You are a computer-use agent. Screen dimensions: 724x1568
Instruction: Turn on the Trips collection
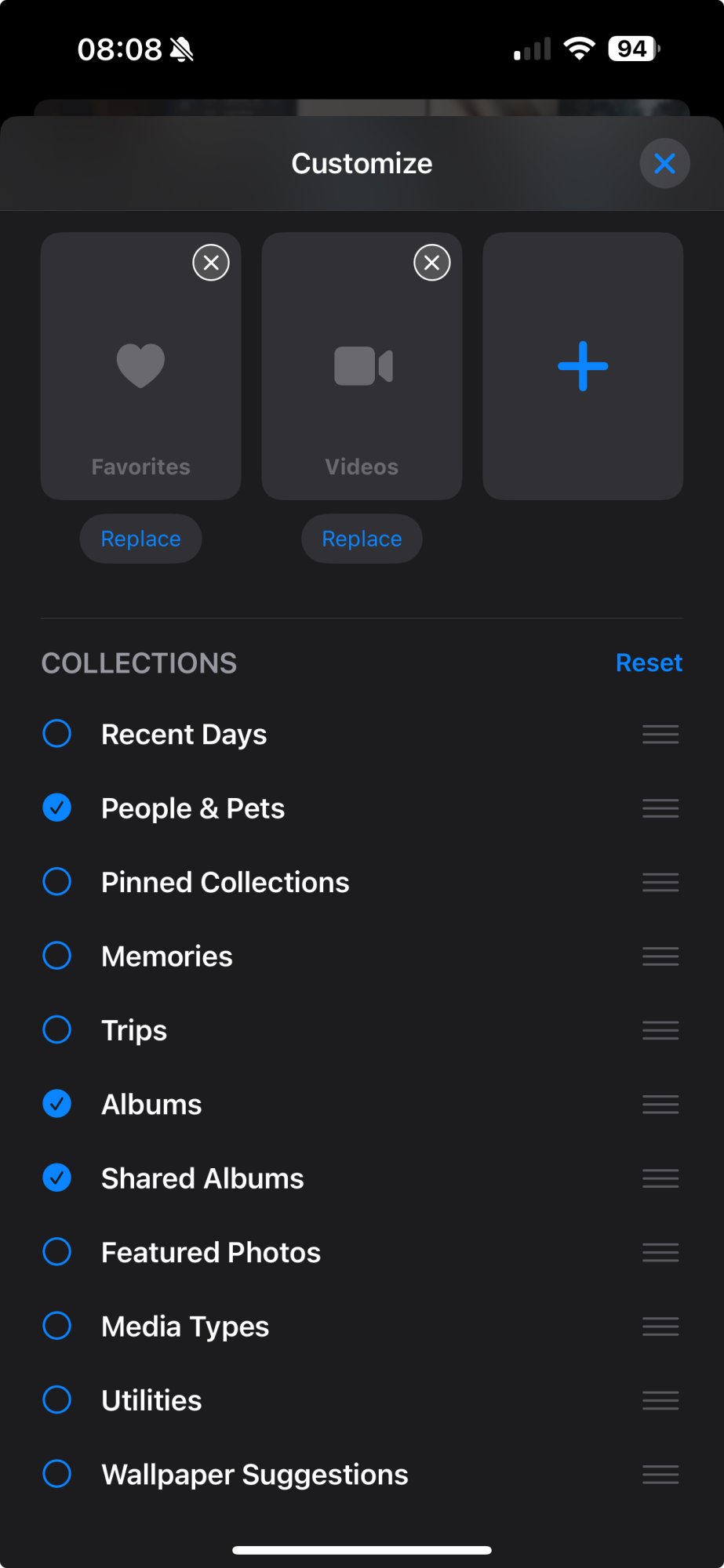(57, 1030)
